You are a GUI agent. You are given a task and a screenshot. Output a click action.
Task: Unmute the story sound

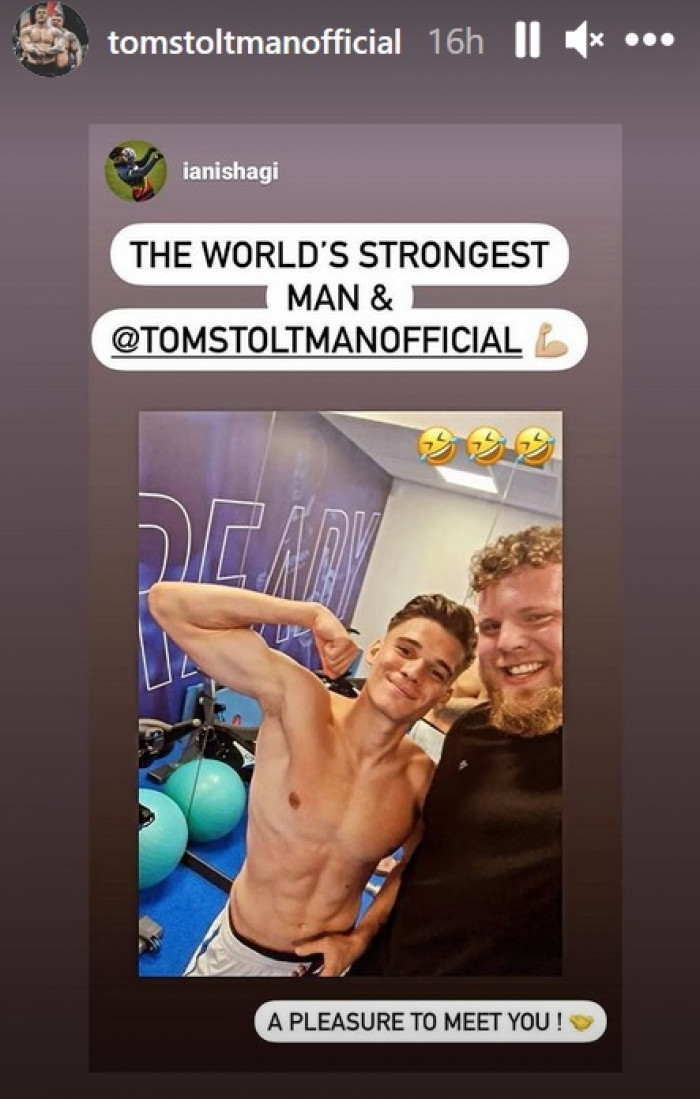[584, 41]
